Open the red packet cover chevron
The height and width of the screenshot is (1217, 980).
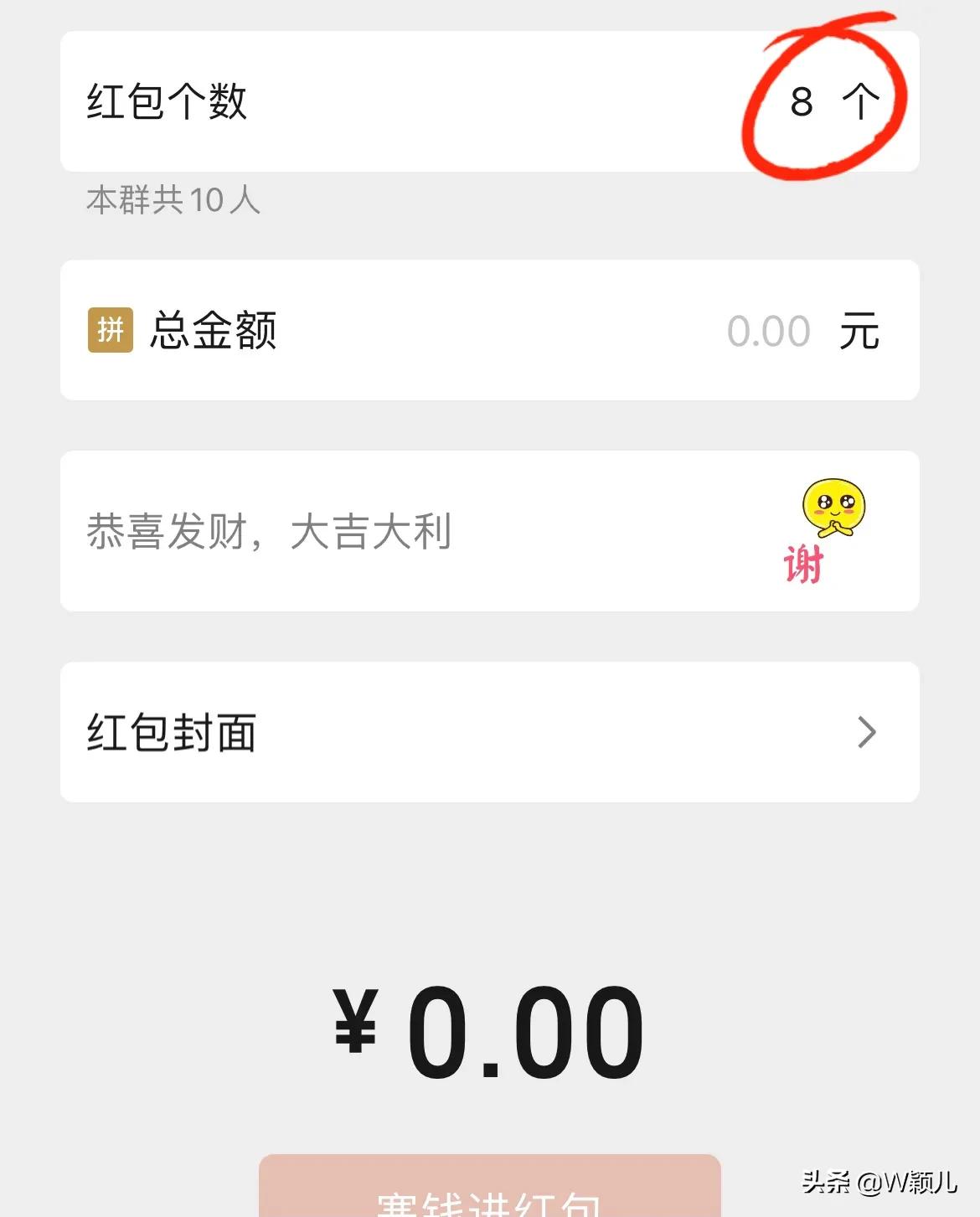tap(869, 731)
